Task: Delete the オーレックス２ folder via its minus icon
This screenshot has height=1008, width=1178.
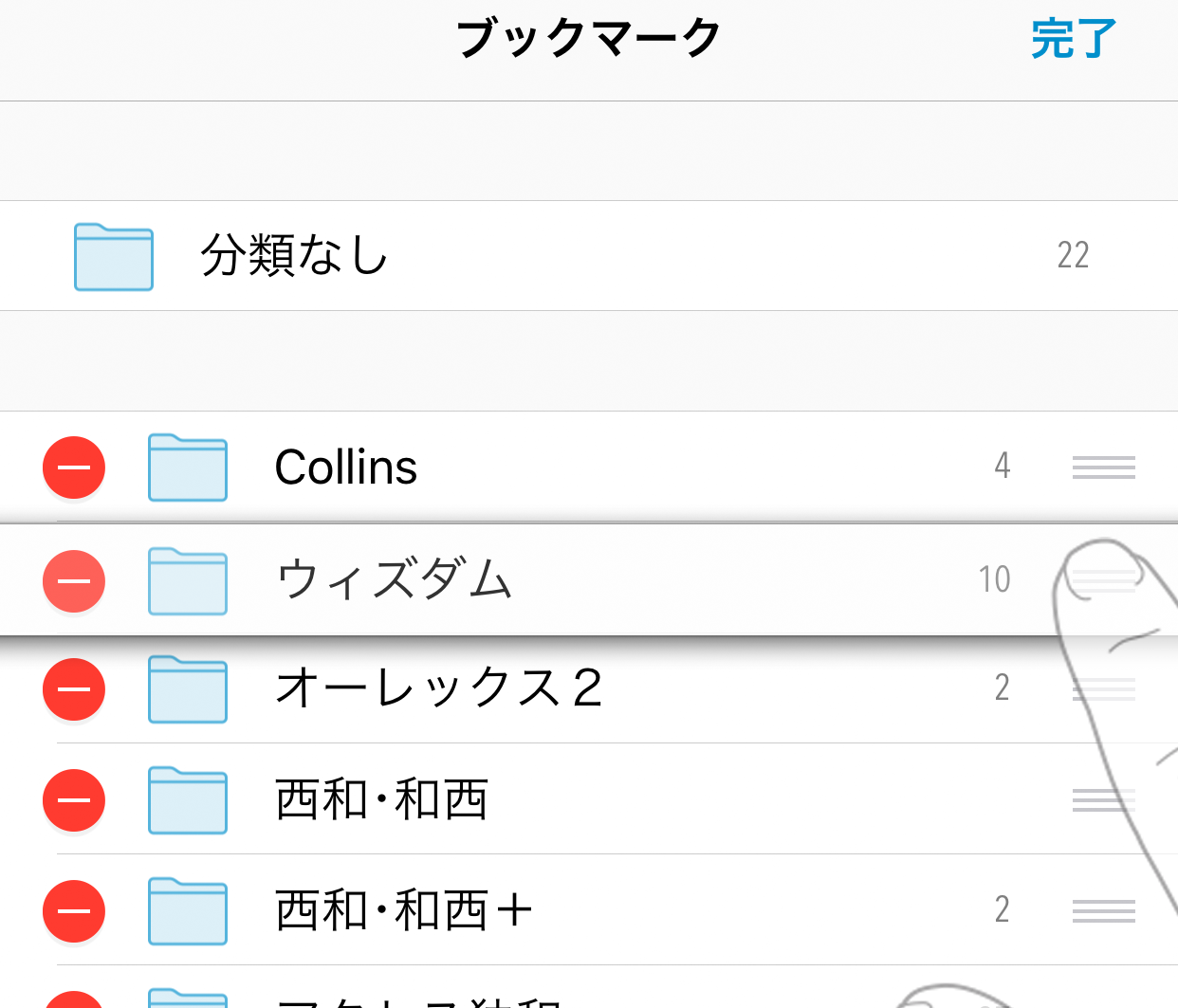Action: [x=74, y=689]
